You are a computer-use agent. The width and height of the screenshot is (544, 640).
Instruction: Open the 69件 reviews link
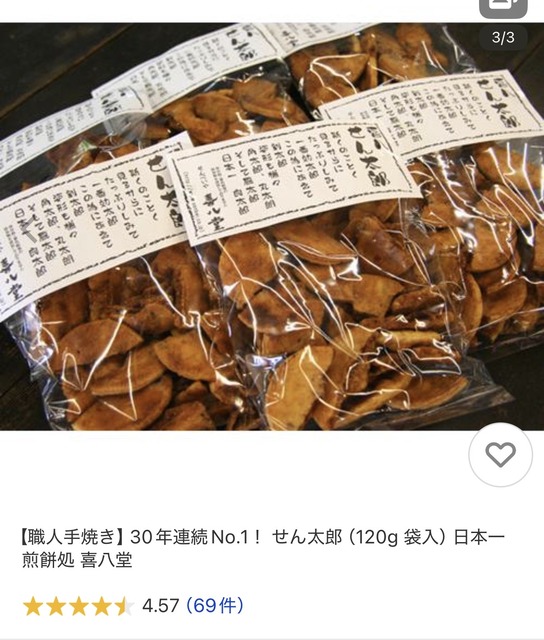(215, 605)
